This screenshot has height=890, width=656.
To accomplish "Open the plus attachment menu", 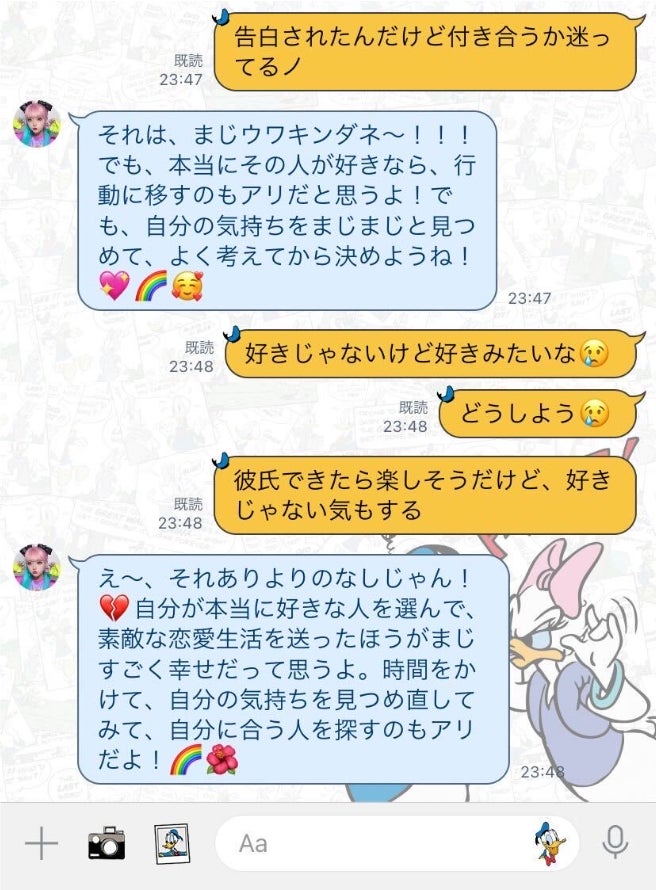I will pos(41,843).
